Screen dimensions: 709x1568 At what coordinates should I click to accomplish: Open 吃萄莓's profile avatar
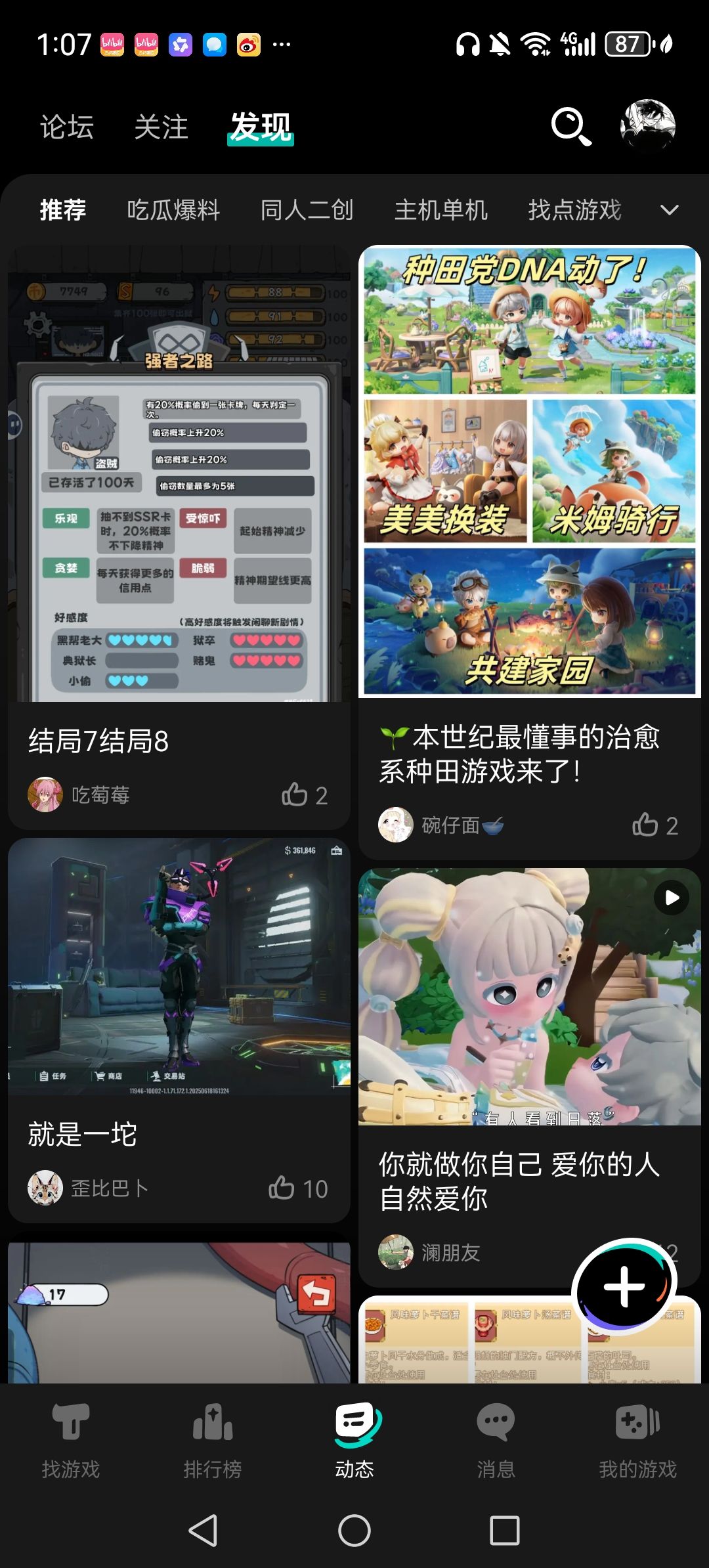point(45,794)
